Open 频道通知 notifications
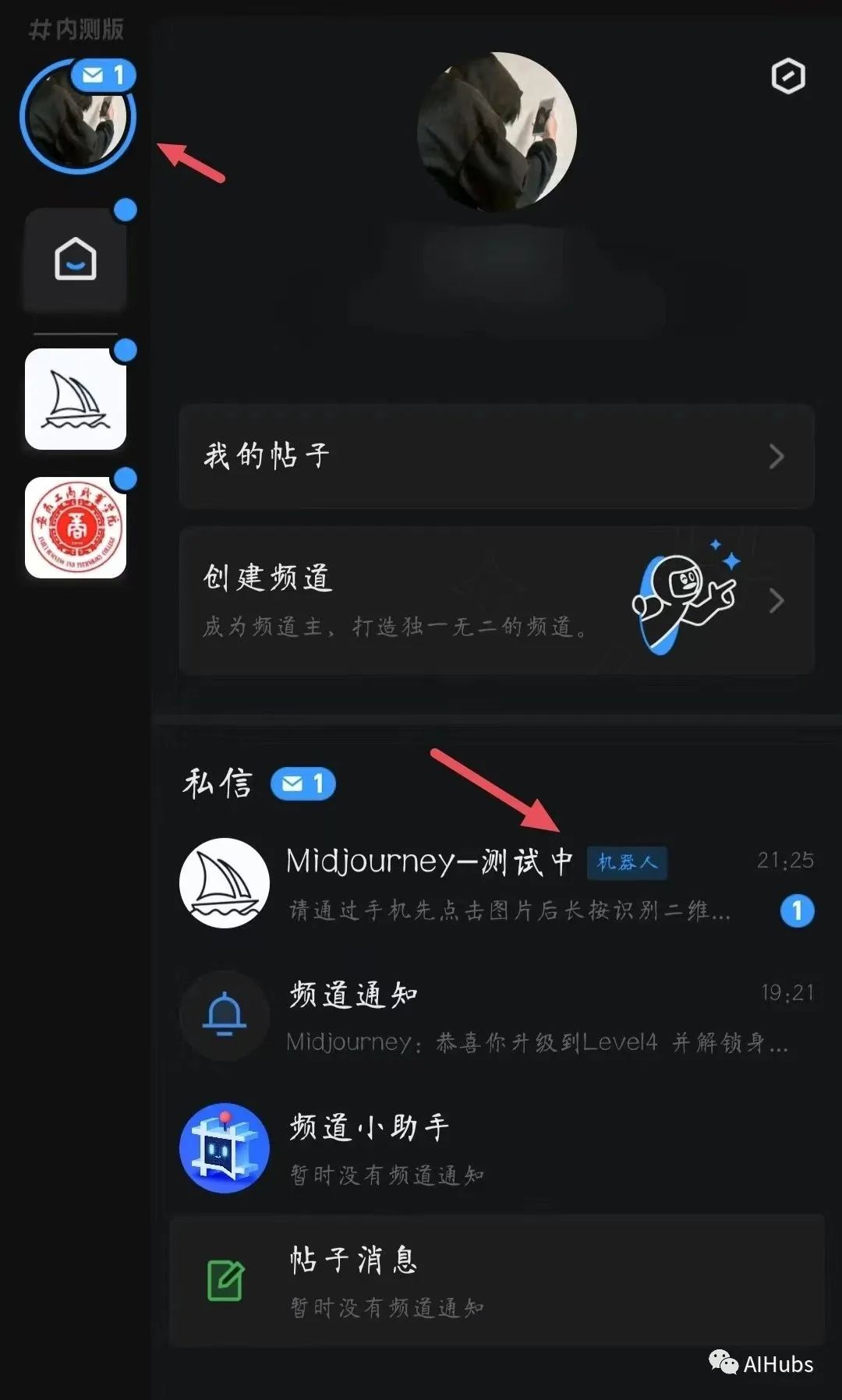This screenshot has width=842, height=1400. [497, 1016]
